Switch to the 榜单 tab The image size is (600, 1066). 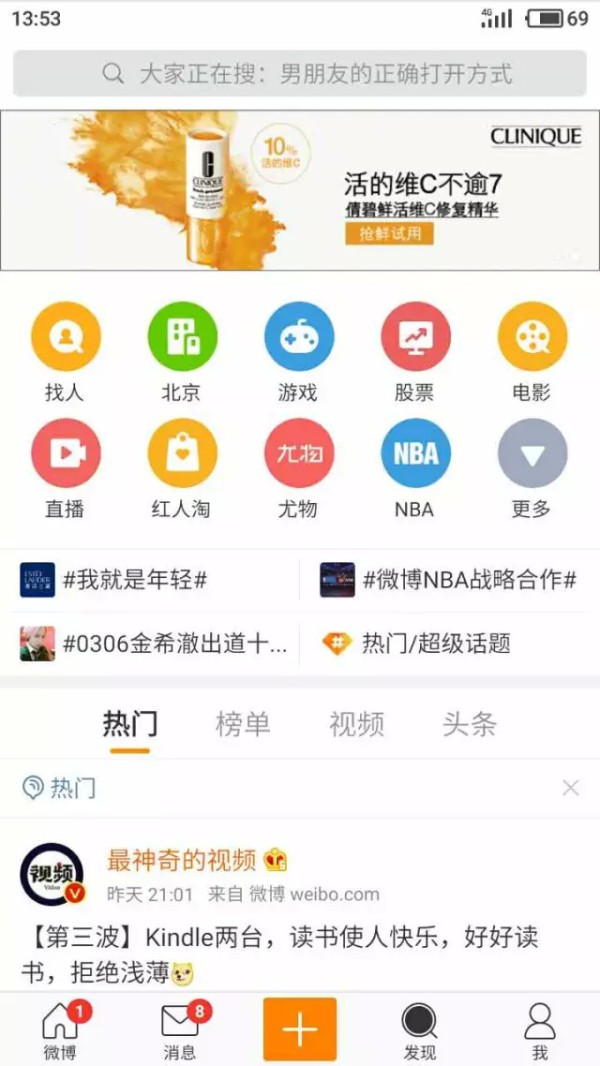tap(243, 724)
